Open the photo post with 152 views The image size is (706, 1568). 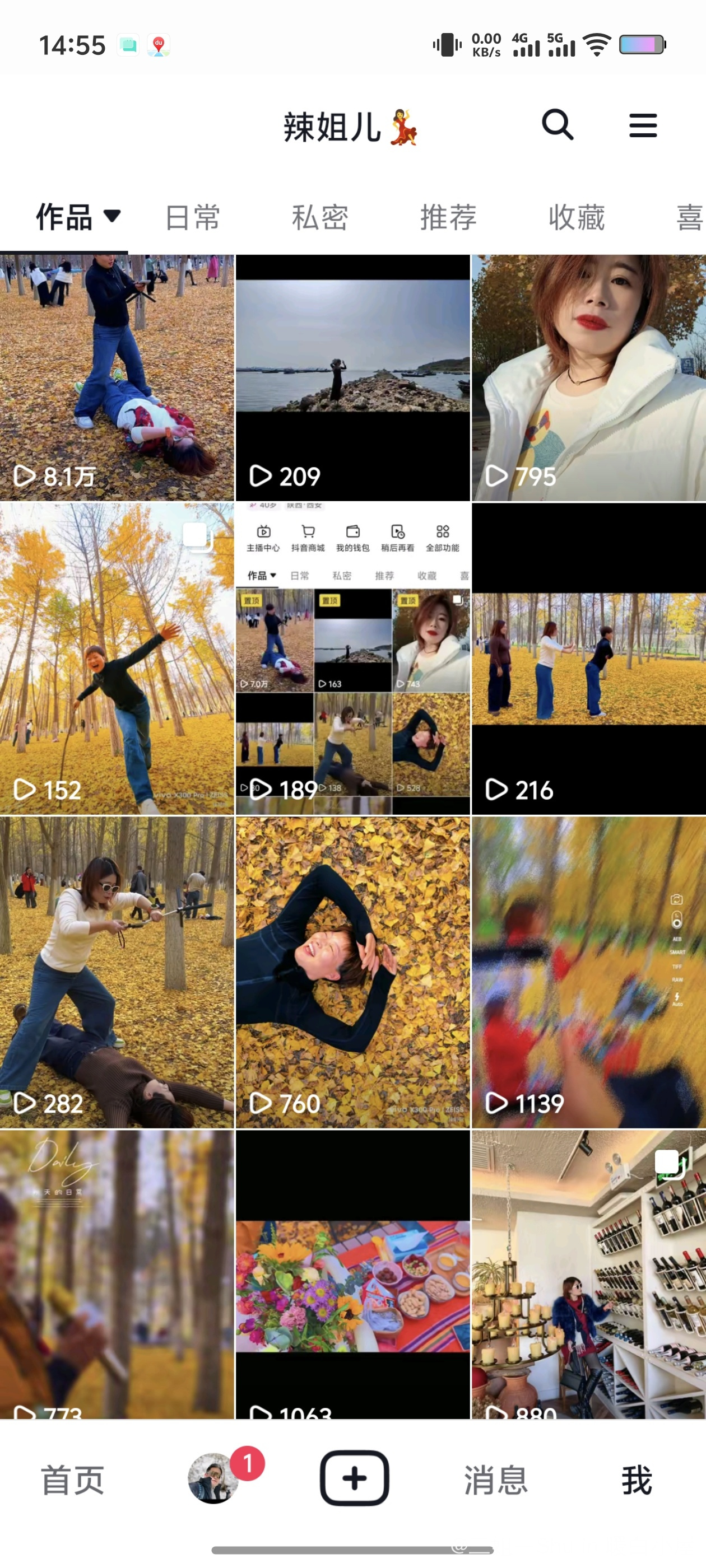point(117,659)
